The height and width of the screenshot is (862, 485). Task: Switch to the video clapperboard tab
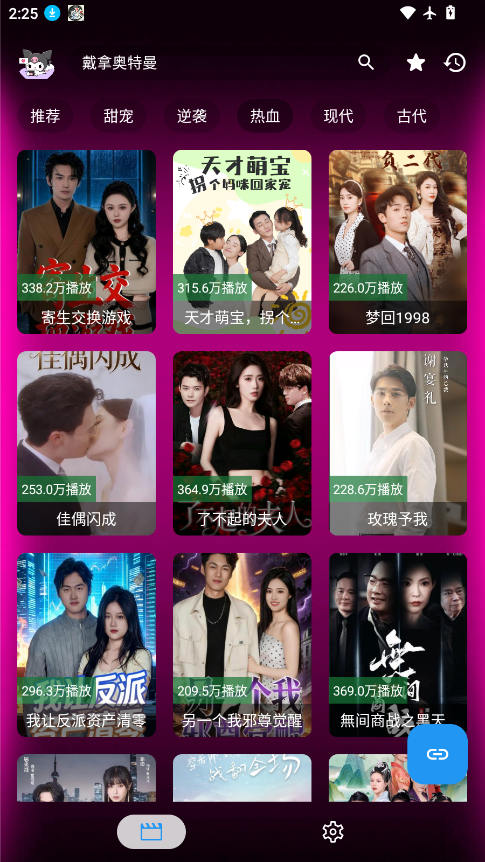point(151,832)
